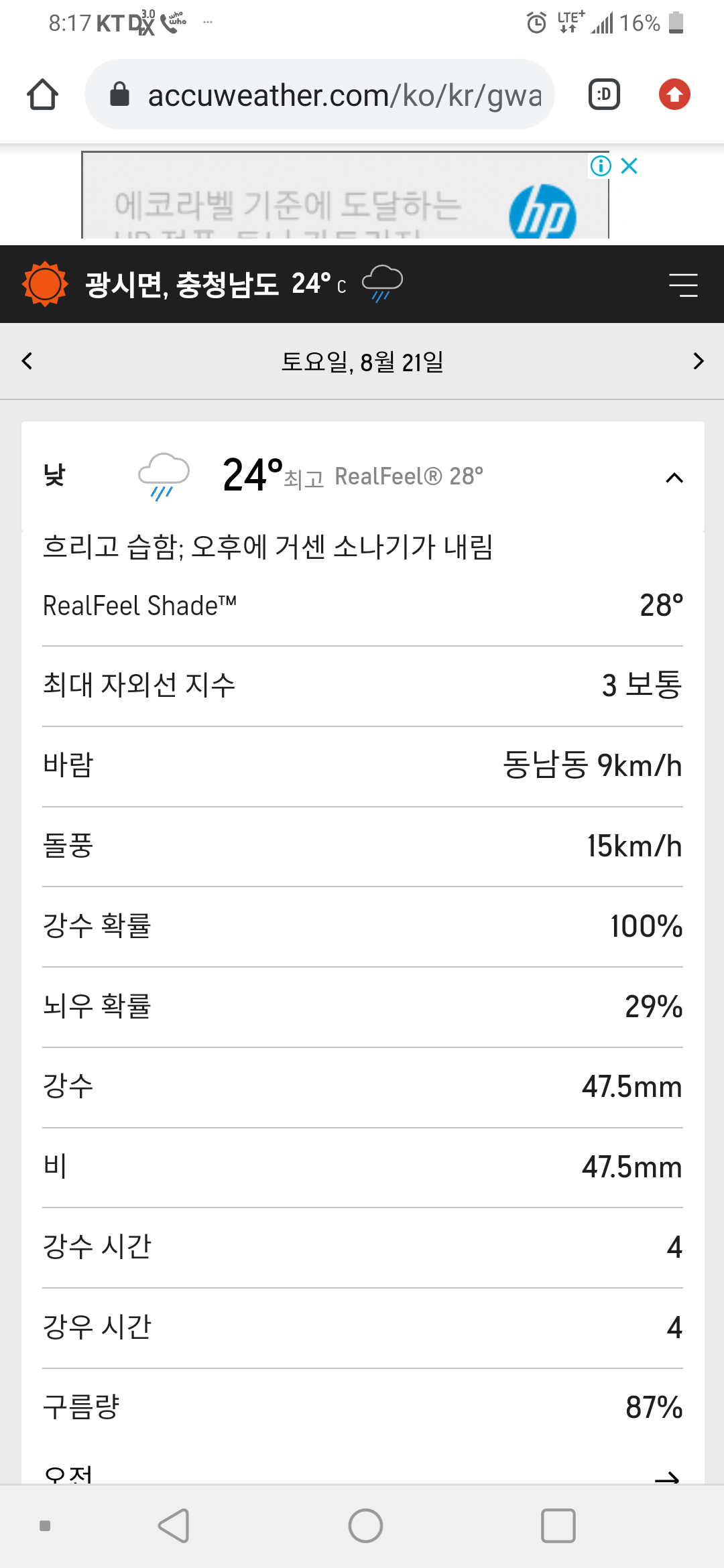Open the browser tab switcher
724x1568 pixels.
click(604, 94)
